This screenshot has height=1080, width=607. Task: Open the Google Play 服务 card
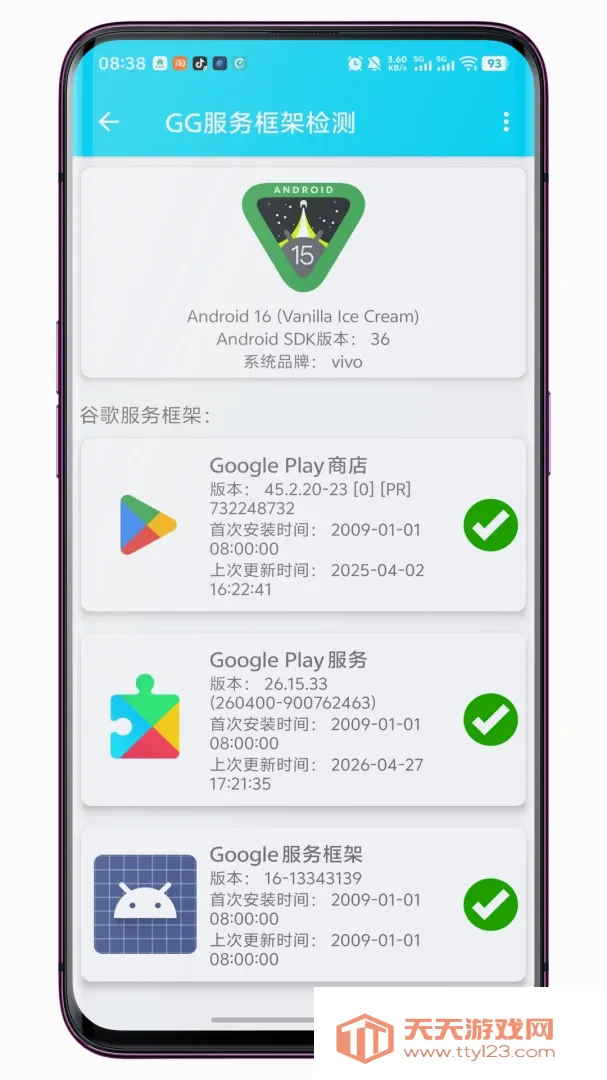pos(303,719)
